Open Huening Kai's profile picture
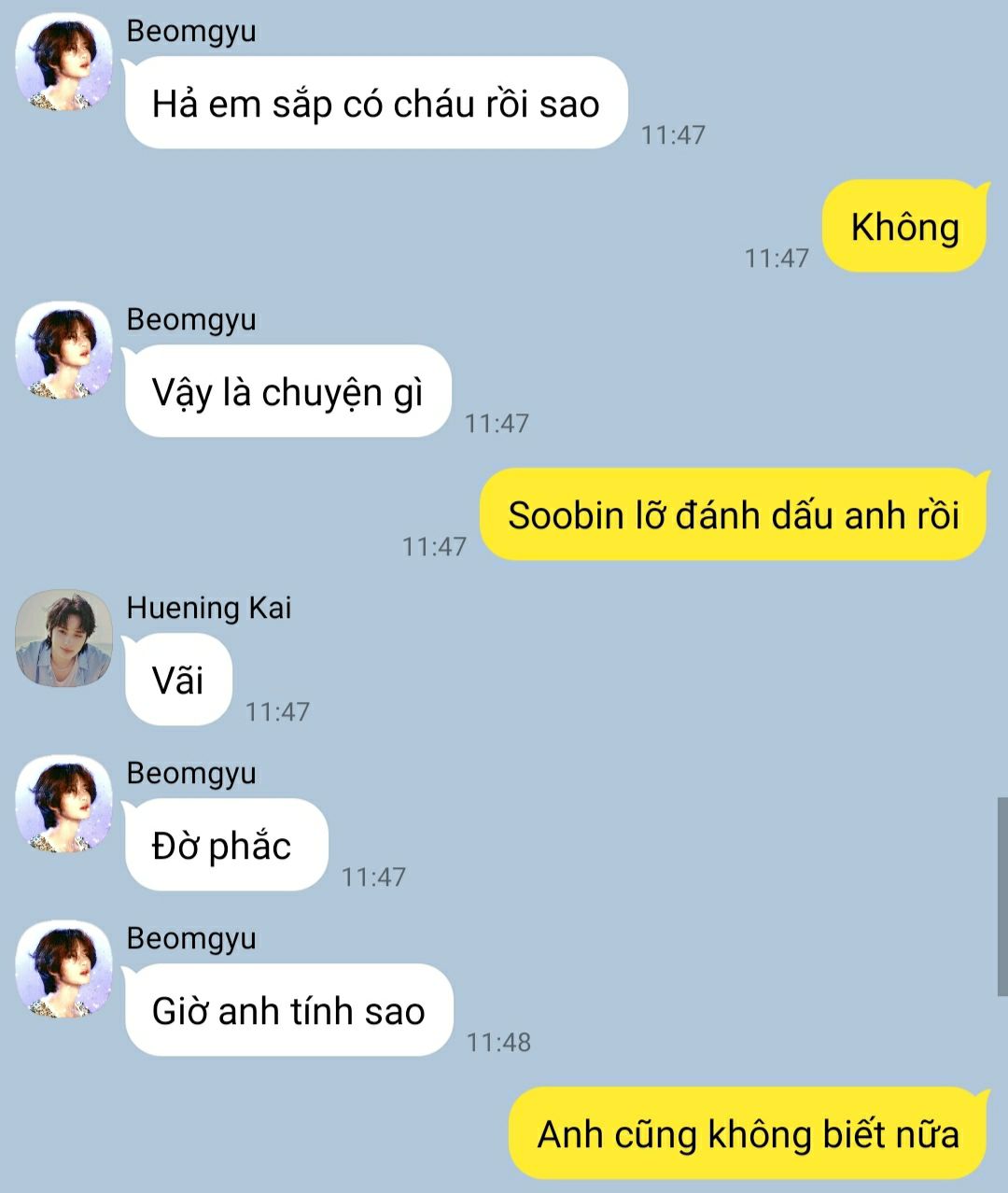 63,639
